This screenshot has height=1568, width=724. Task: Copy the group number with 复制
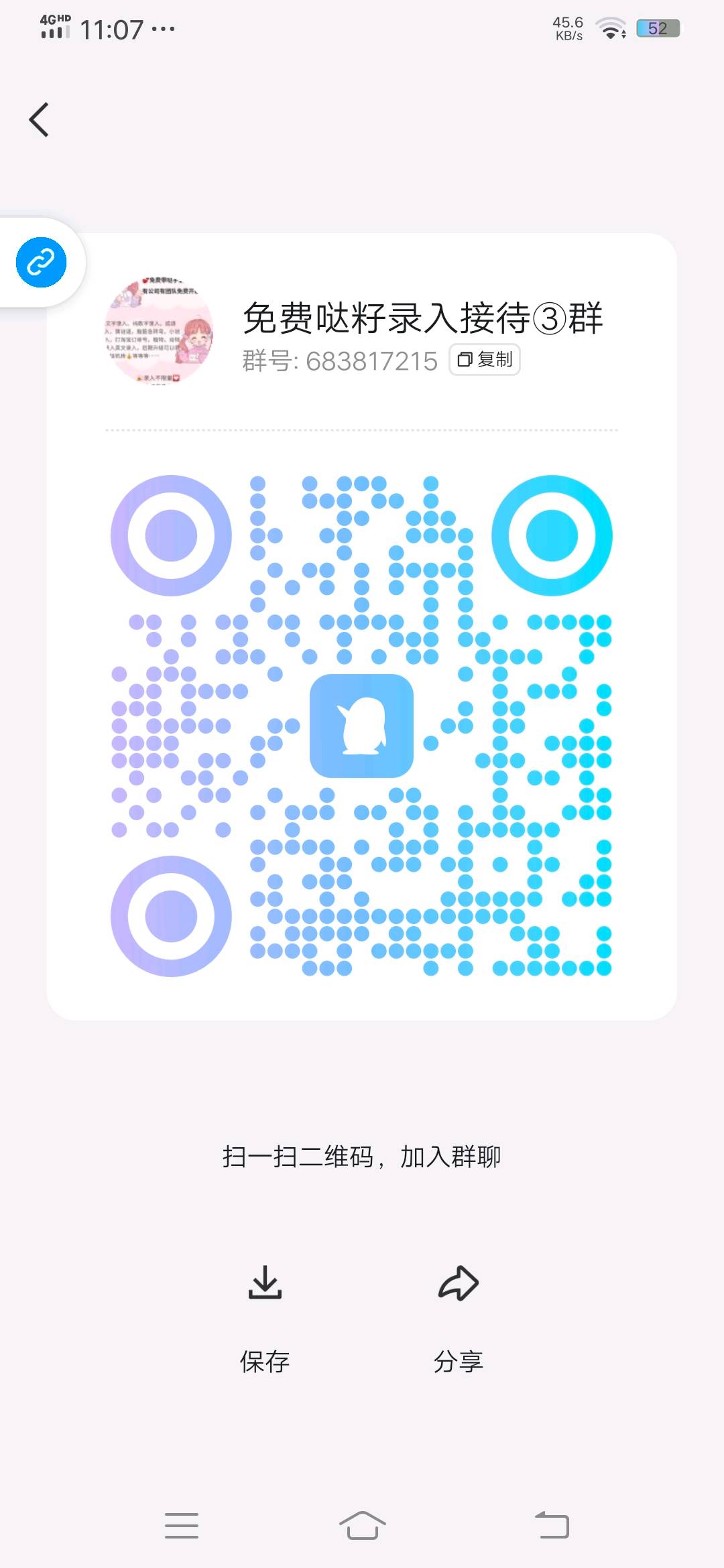pos(485,360)
